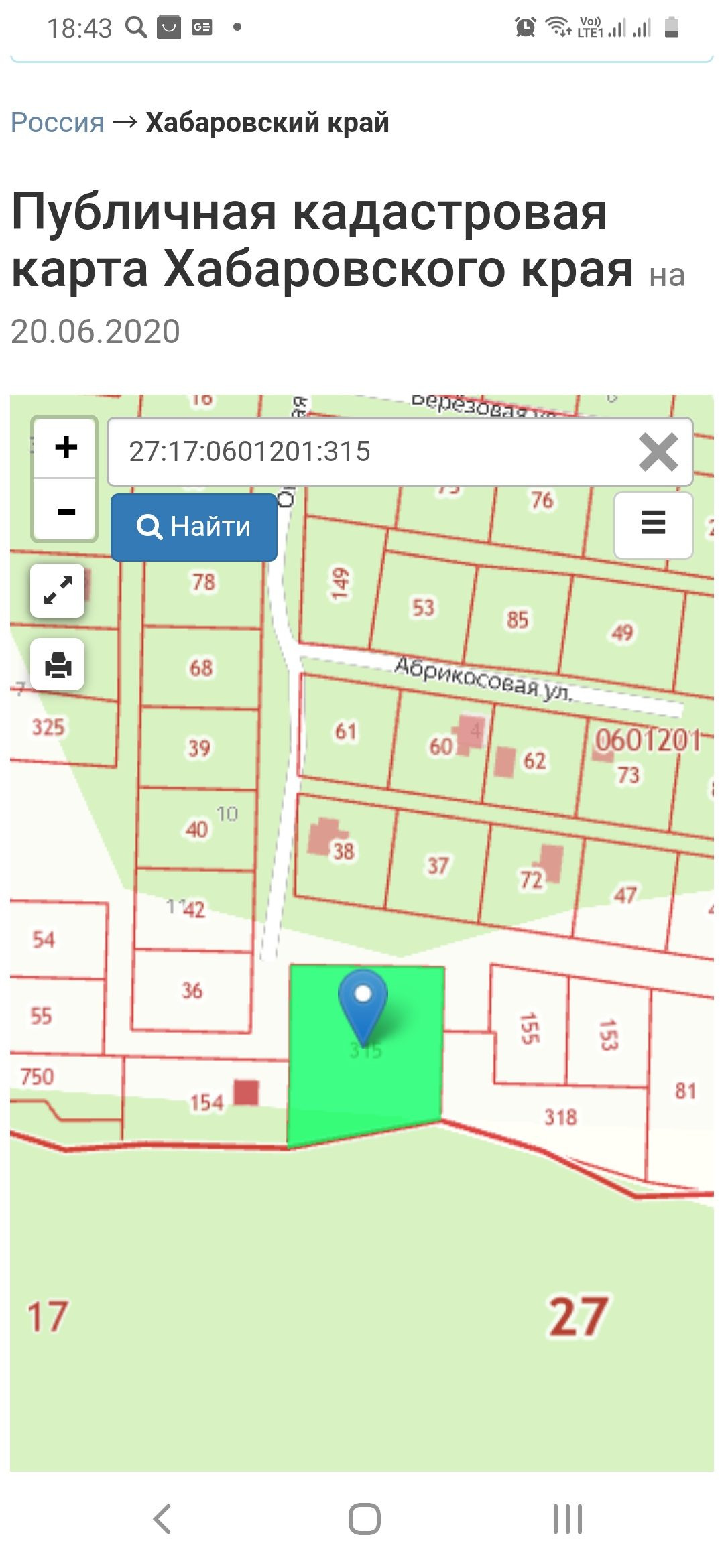Open the Россия breadcrumb link
The width and height of the screenshot is (724, 1568).
[58, 123]
